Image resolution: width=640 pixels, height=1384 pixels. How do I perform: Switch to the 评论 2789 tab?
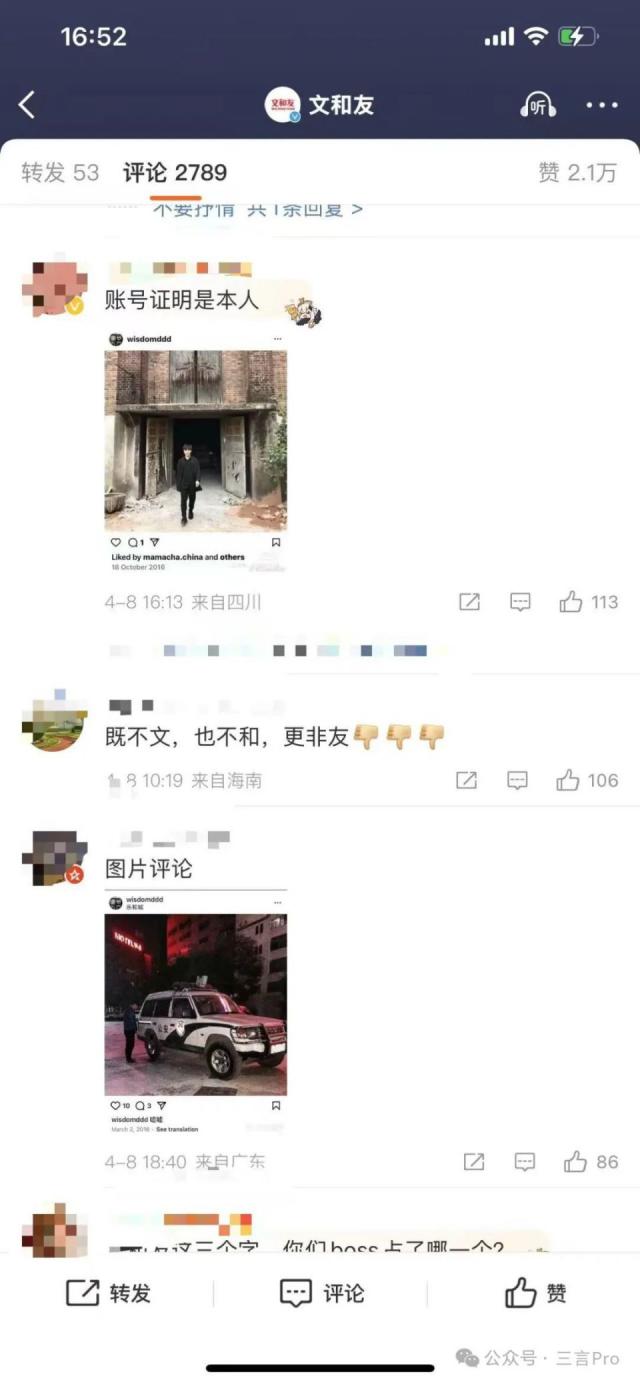[175, 173]
